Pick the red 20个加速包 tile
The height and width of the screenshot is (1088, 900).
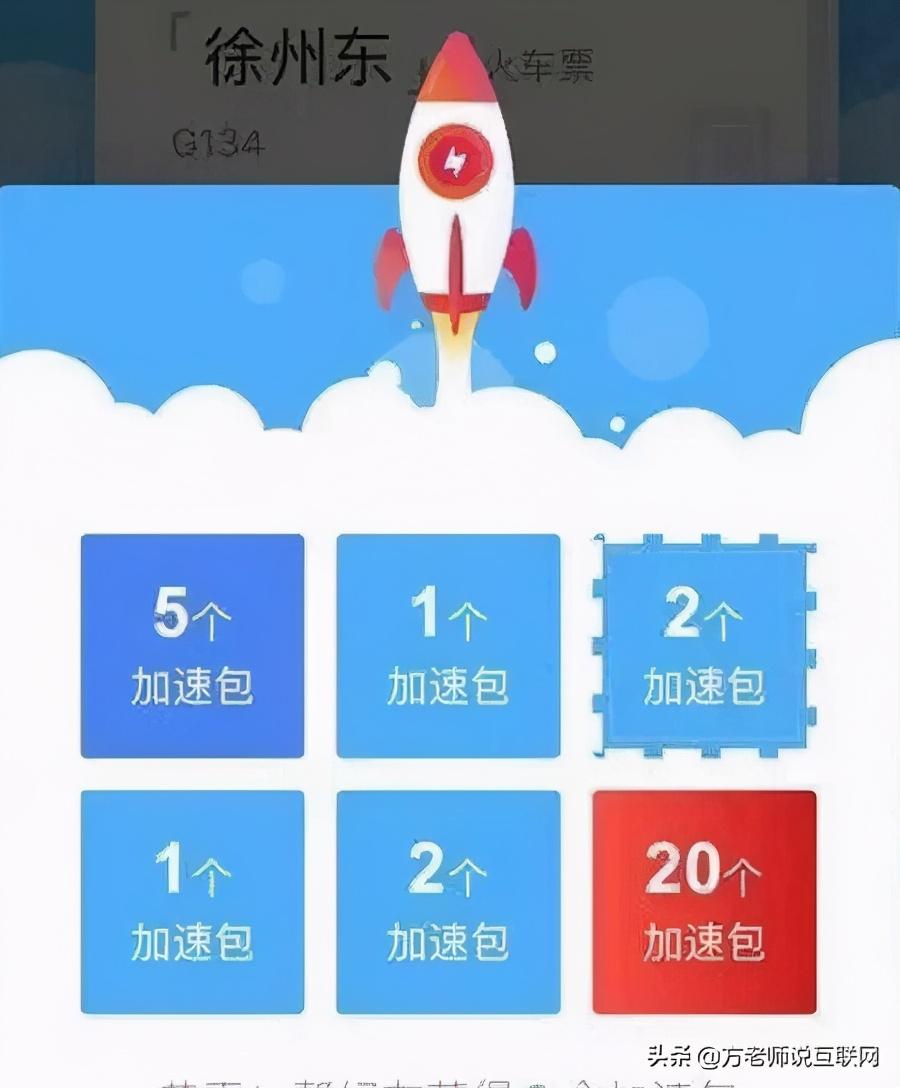[x=704, y=902]
